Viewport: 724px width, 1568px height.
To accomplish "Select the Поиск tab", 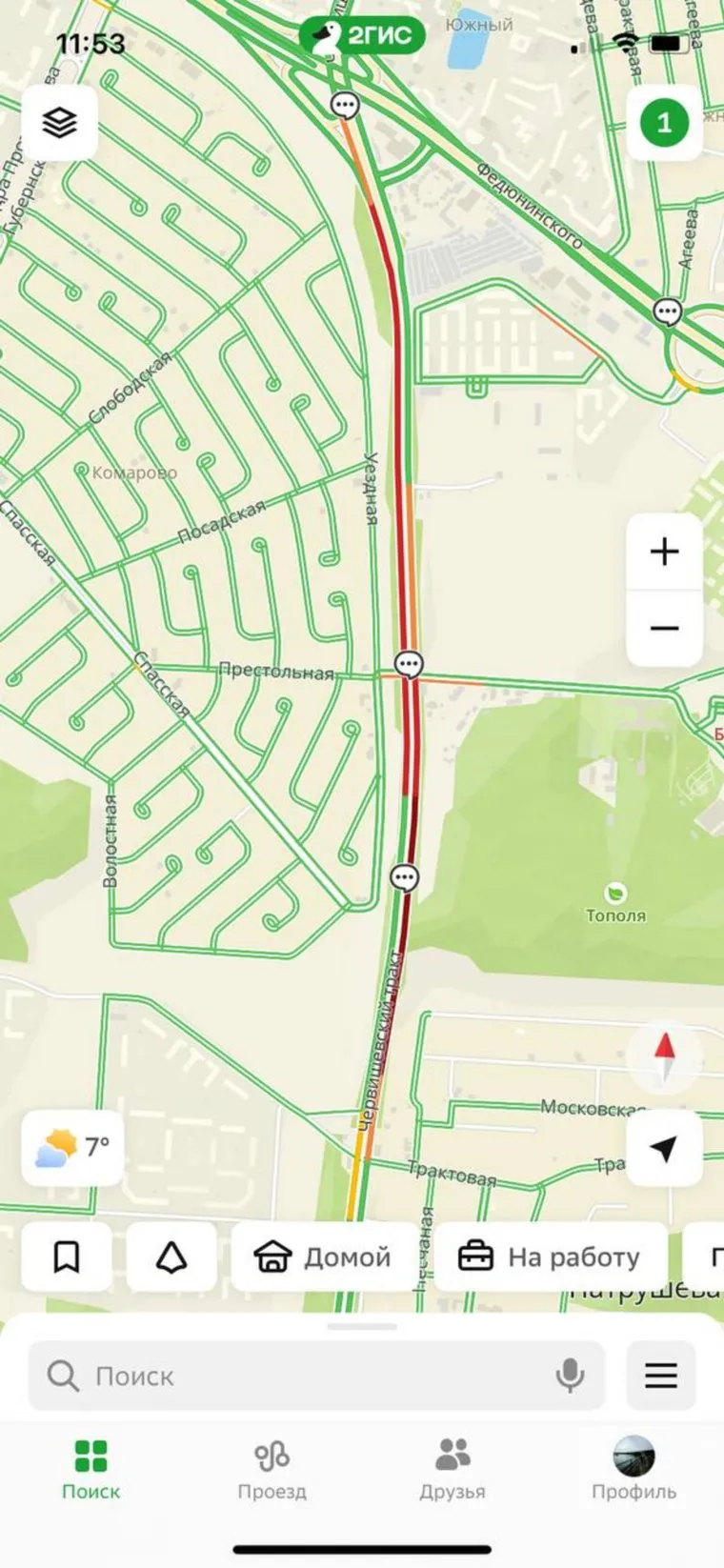I will point(90,1470).
